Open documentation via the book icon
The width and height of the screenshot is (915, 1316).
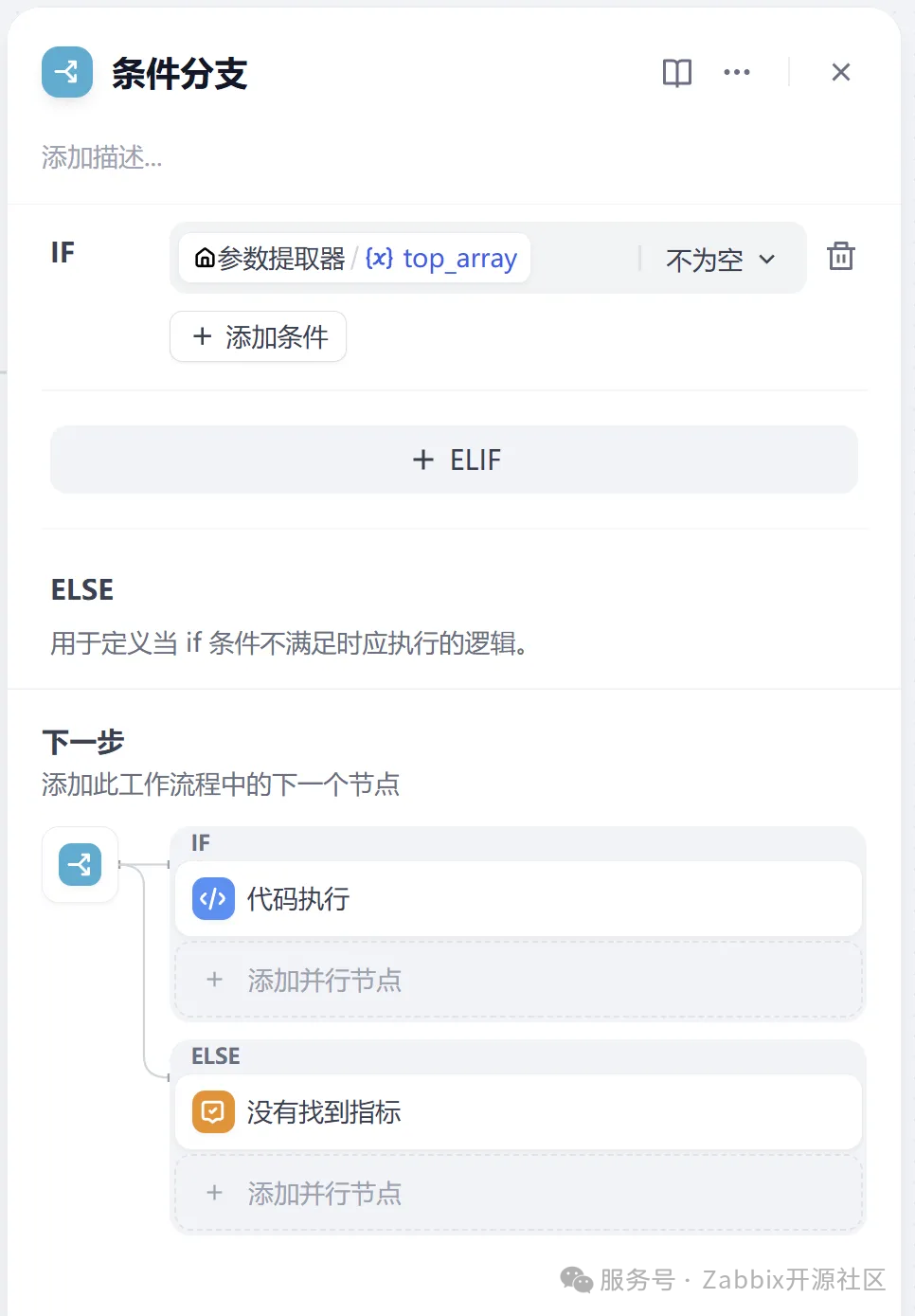676,72
